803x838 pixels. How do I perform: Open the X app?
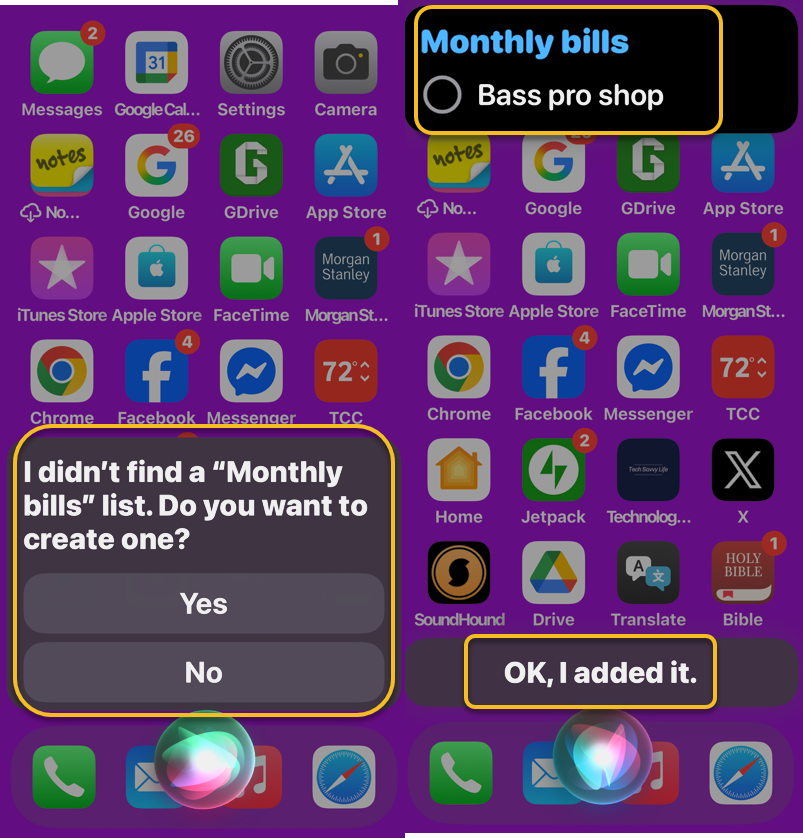(742, 470)
